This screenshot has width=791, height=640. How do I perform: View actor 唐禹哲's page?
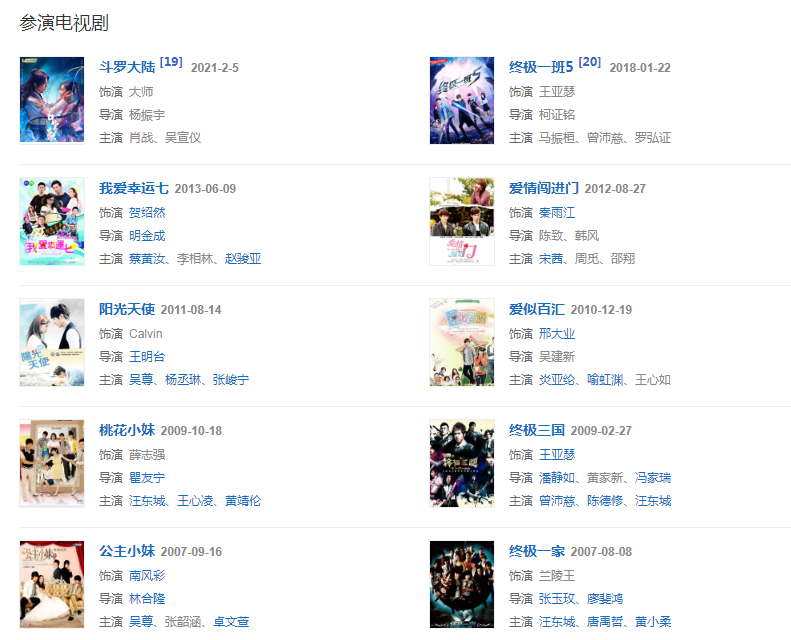[x=607, y=621]
